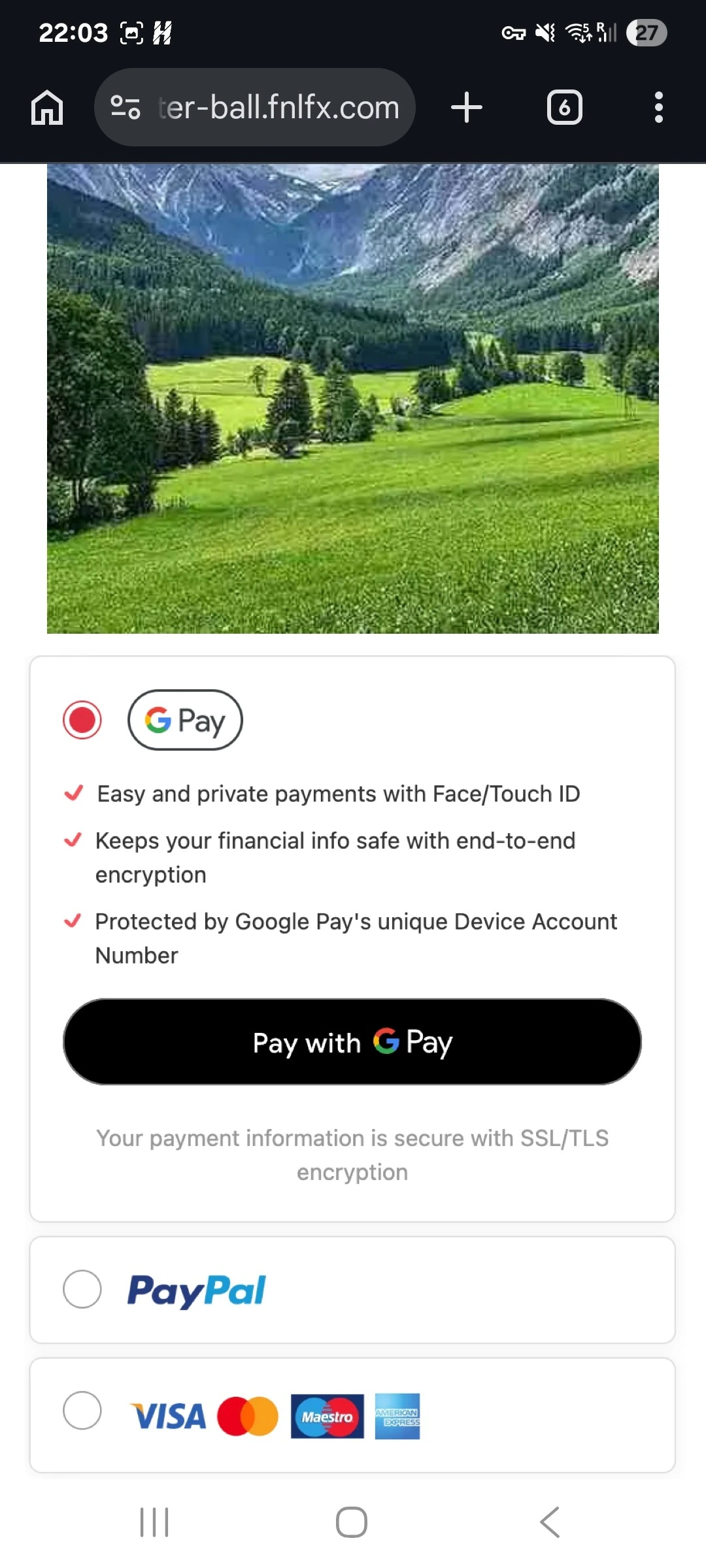
Task: Select the Visa and card payment option
Action: click(82, 1411)
